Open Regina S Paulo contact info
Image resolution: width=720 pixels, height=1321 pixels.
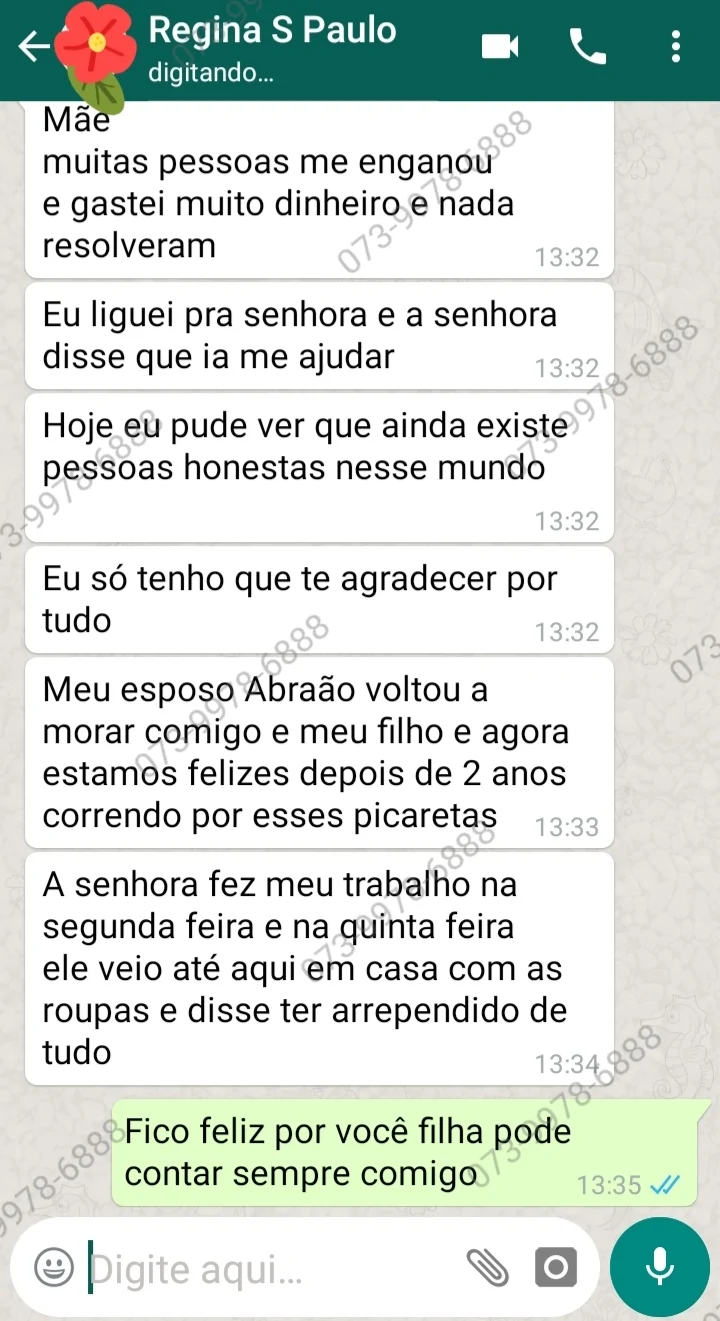(272, 45)
